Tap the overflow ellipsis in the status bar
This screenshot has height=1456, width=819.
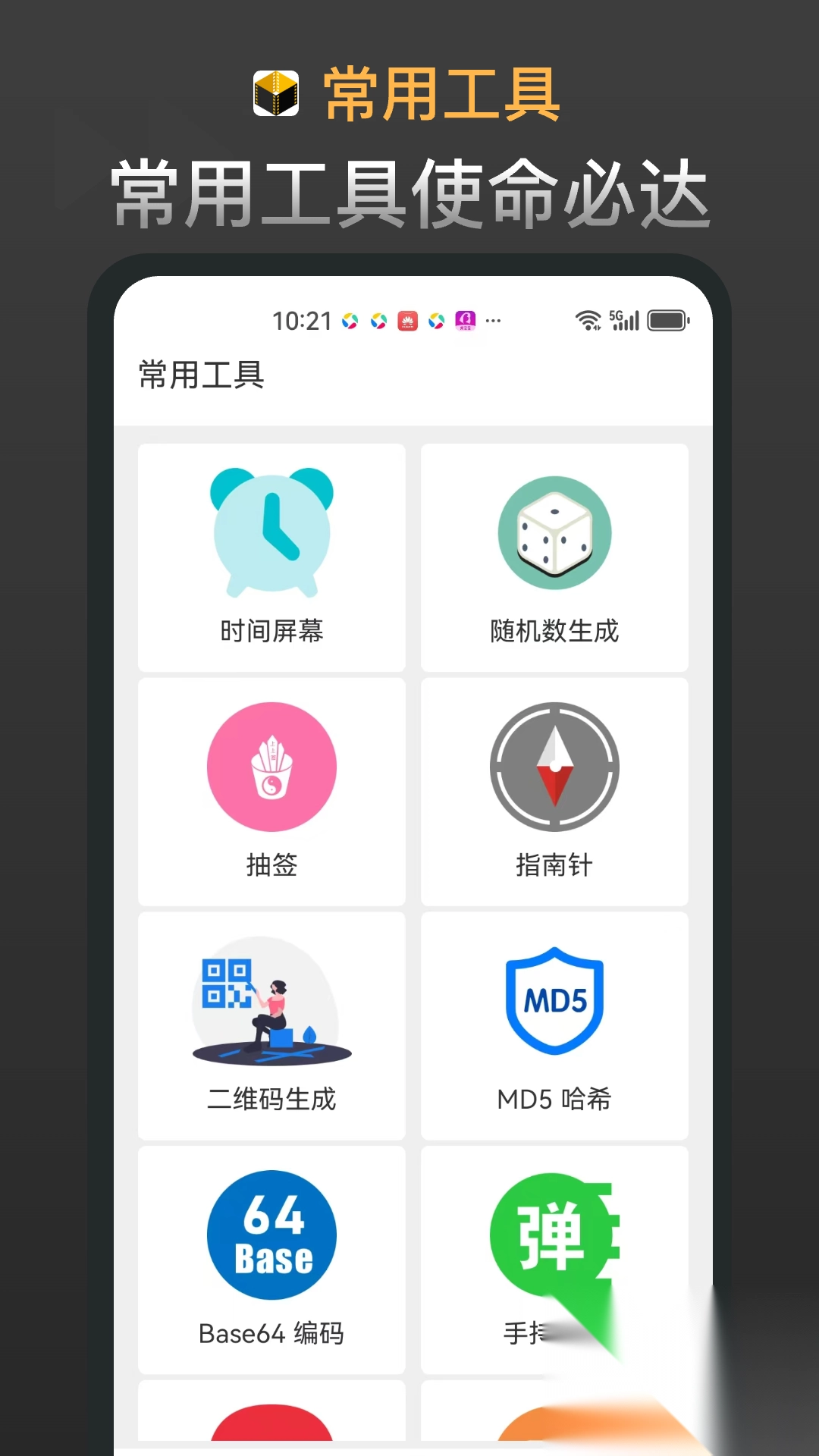click(492, 322)
